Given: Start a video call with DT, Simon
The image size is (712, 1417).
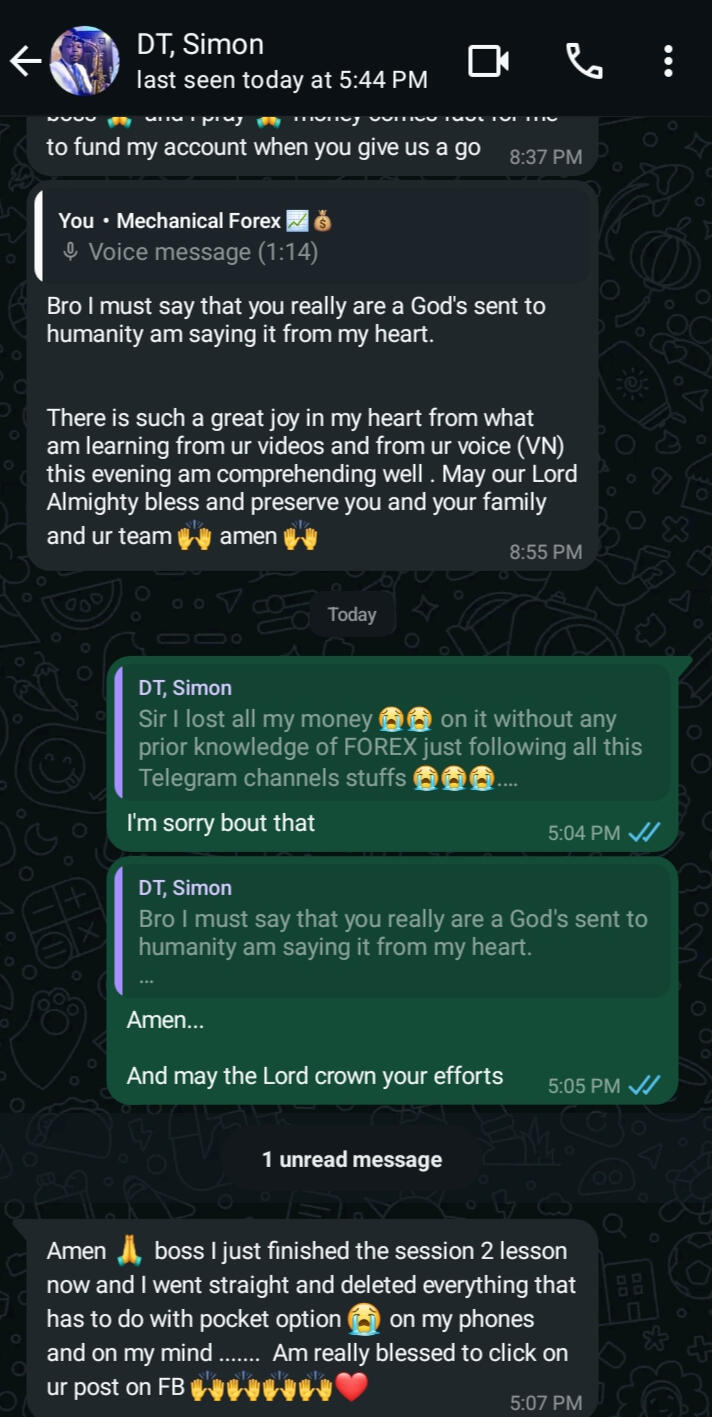Looking at the screenshot, I should (489, 62).
